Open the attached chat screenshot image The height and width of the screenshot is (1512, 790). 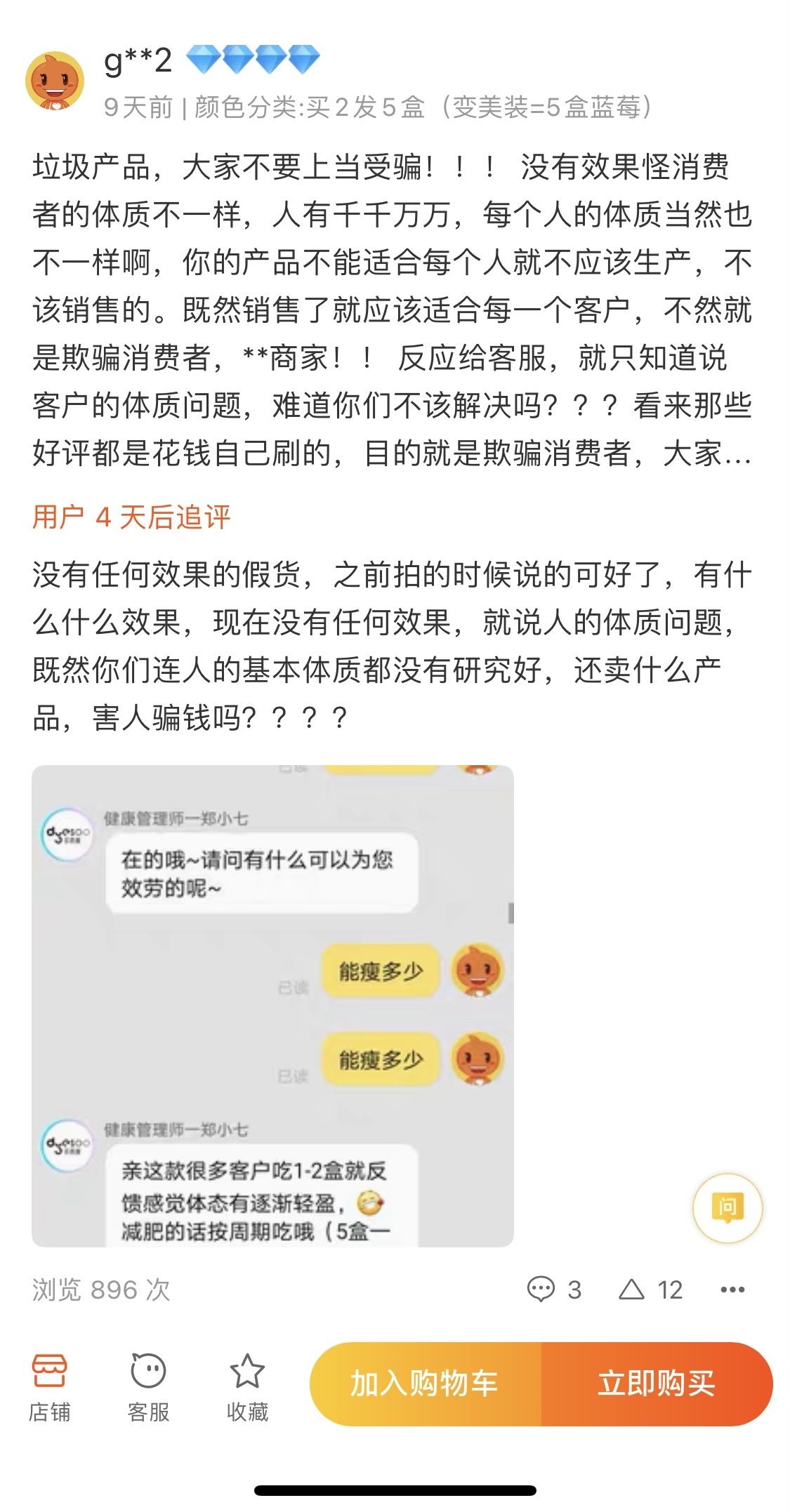(272, 1006)
